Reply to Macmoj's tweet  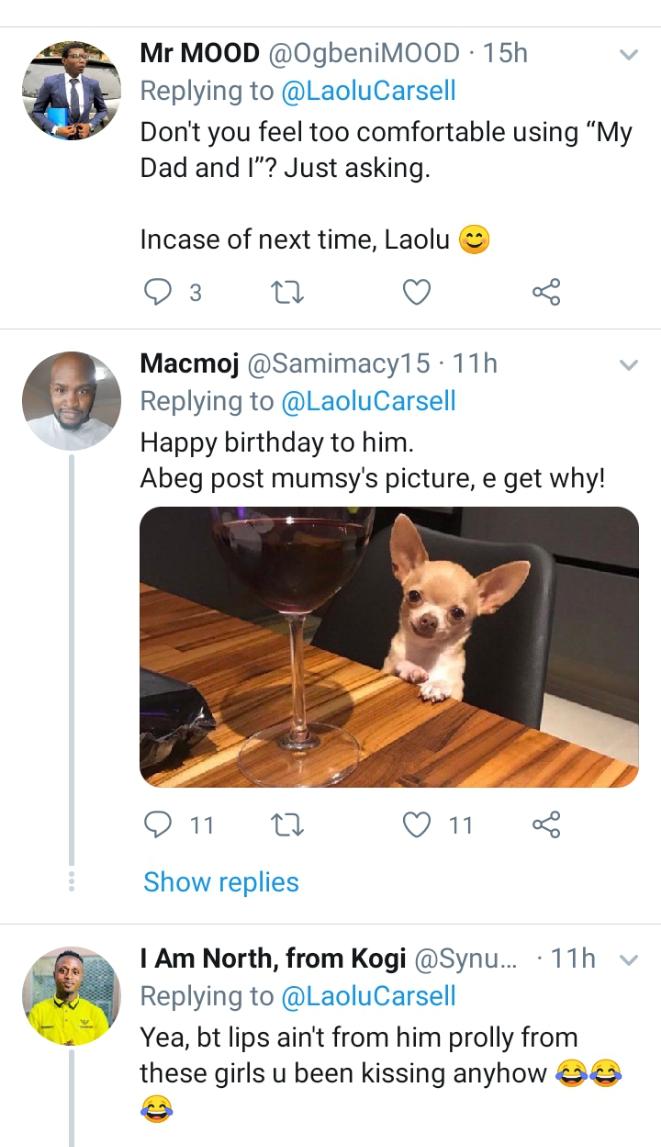pyautogui.click(x=156, y=825)
